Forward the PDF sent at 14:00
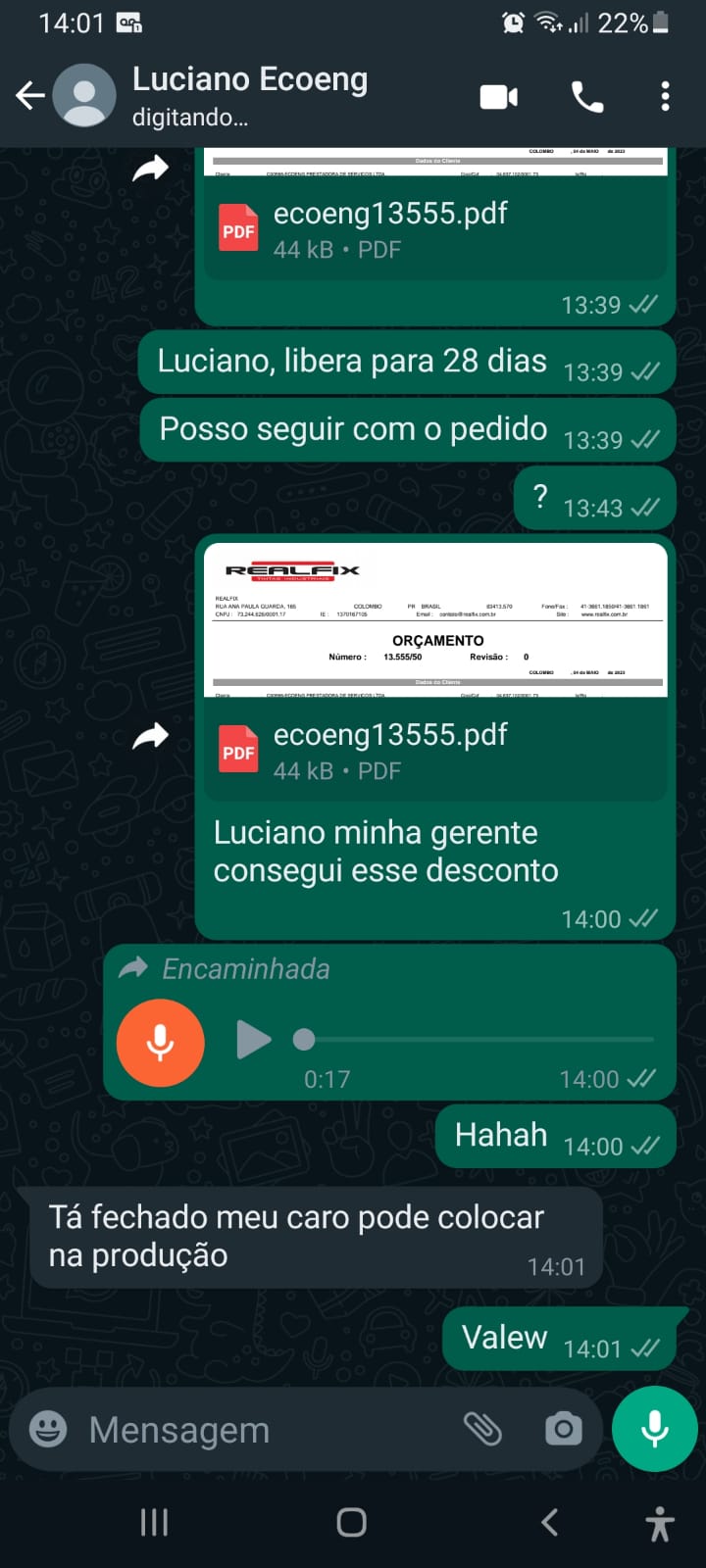 151,736
